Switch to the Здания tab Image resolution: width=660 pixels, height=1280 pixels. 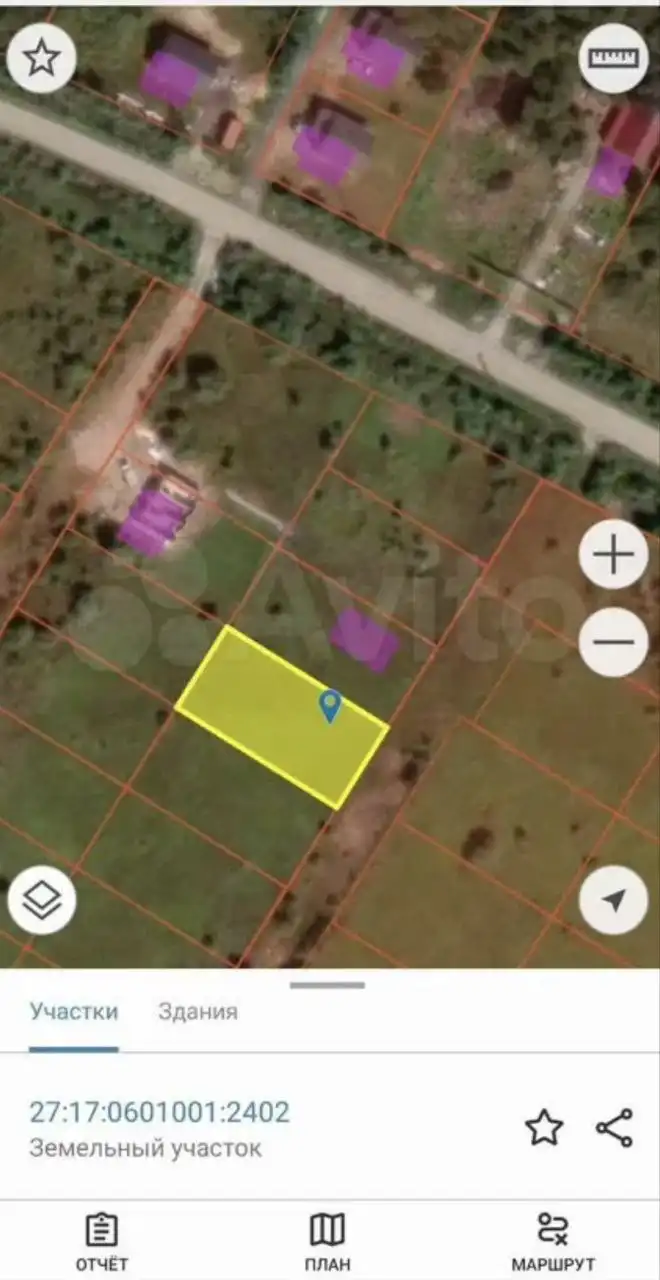tap(198, 1011)
